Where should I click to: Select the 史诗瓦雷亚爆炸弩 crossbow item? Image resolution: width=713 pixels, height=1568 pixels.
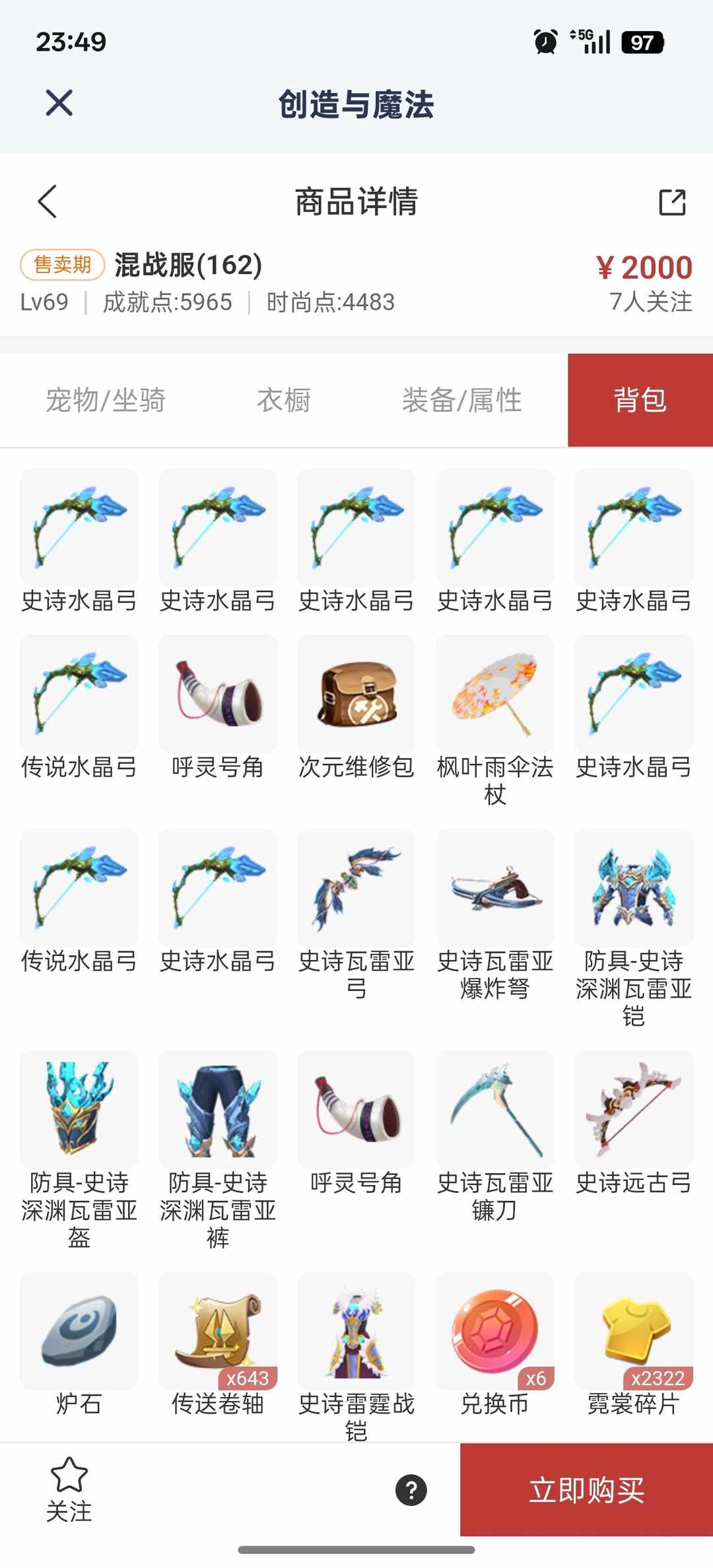[494, 888]
